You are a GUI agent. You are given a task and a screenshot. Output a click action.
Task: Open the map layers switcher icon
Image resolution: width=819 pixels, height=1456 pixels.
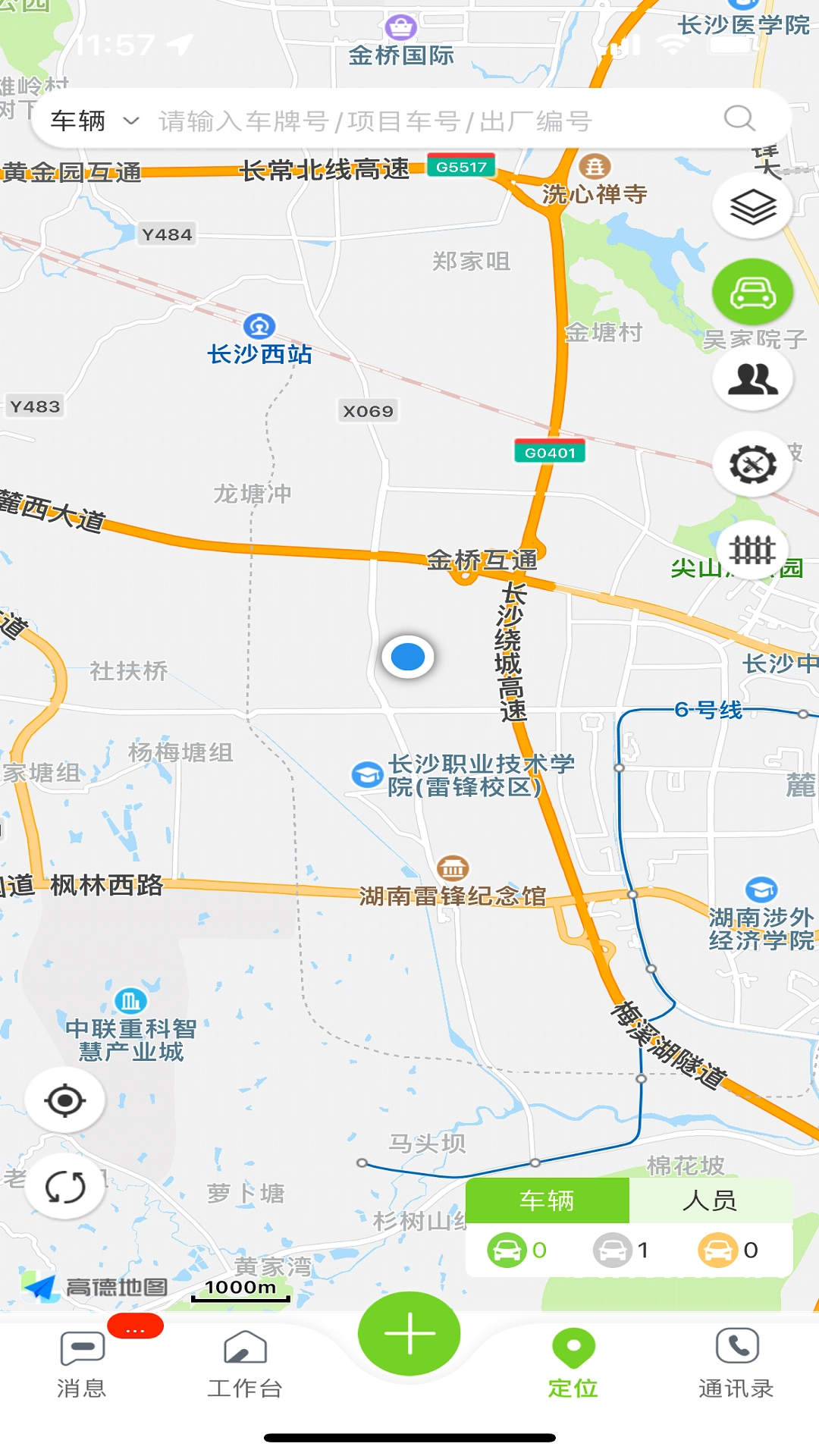click(x=752, y=205)
